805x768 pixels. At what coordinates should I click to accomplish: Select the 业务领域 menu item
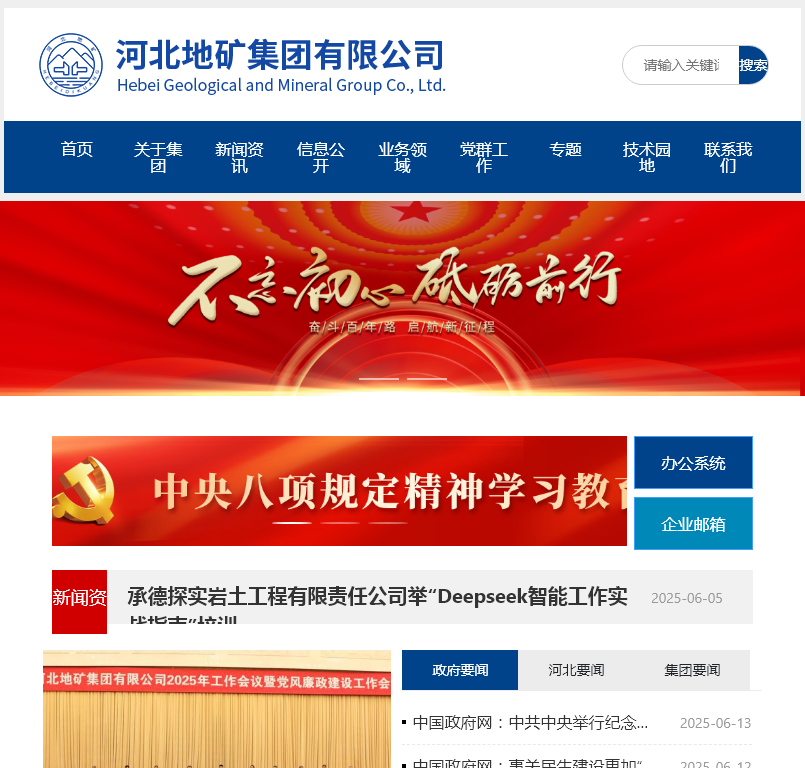pyautogui.click(x=402, y=157)
